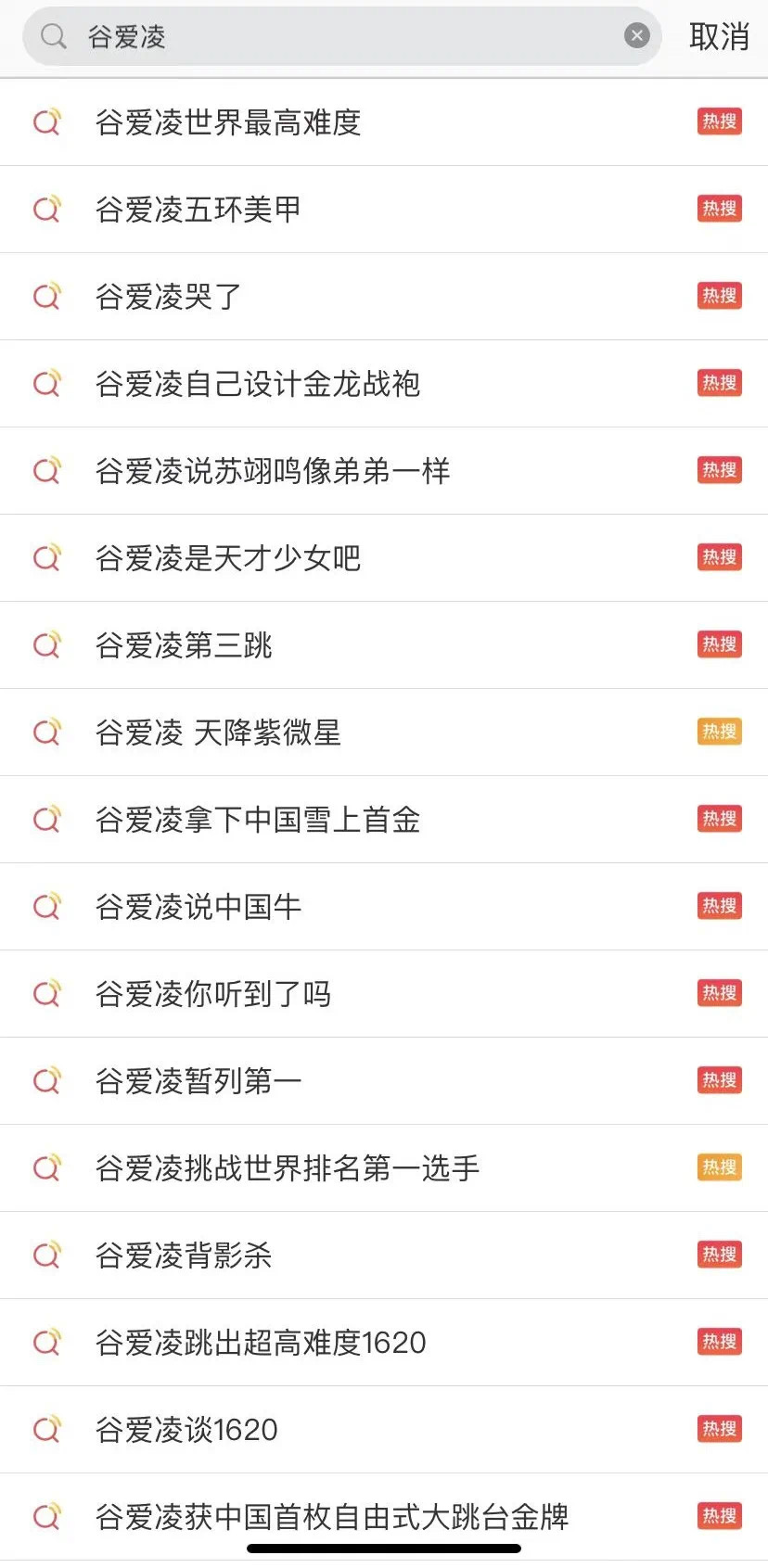Open 谷爱凌拿下中国雪上首金
The width and height of the screenshot is (768, 1568).
click(258, 820)
